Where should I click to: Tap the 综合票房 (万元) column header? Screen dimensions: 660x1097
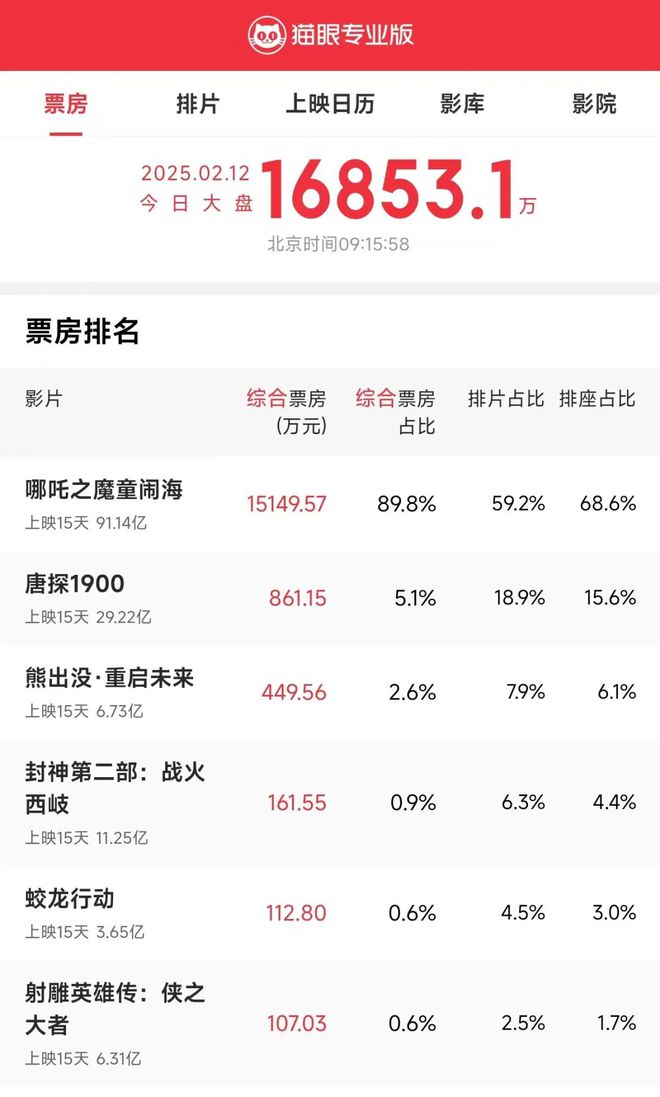click(286, 412)
